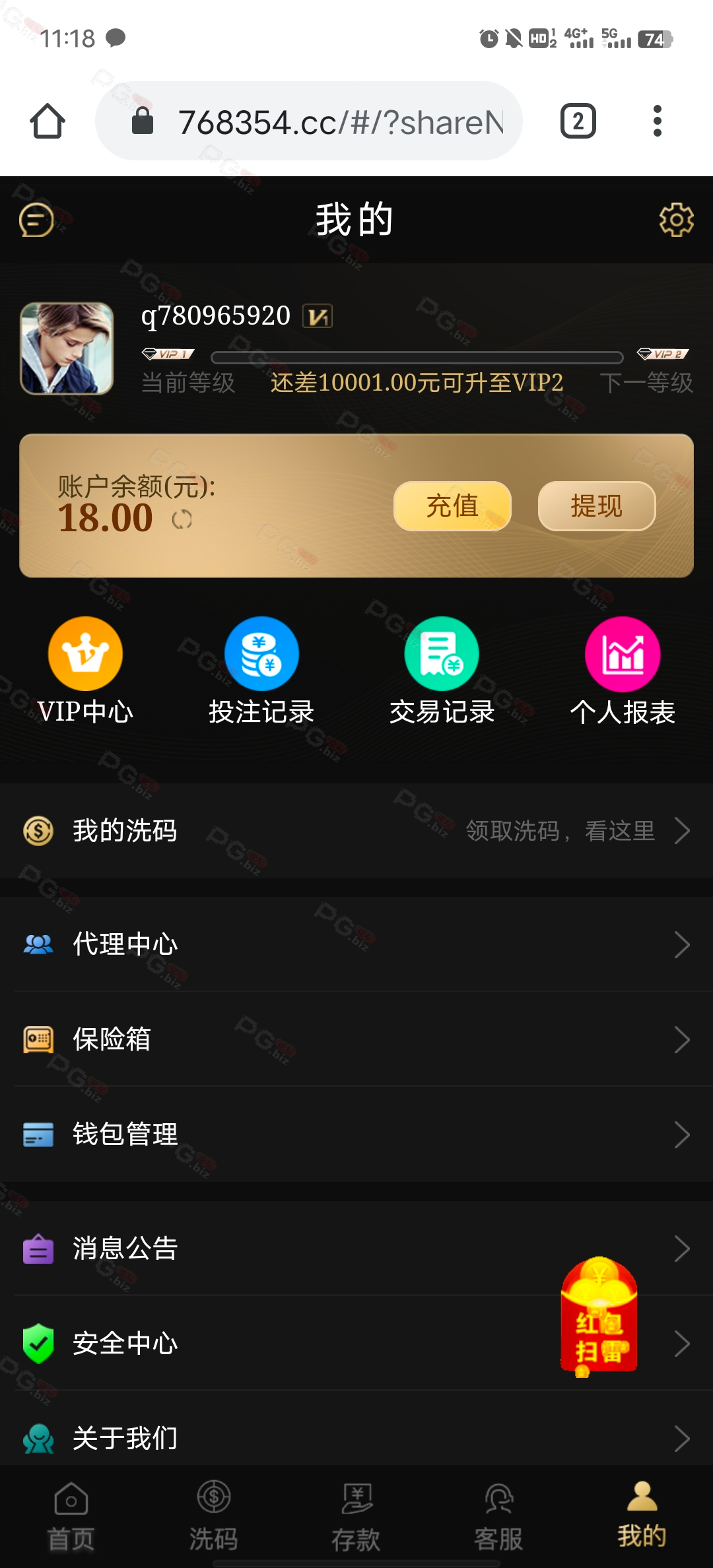Open 钱包管理 wallet management

pyautogui.click(x=356, y=1134)
